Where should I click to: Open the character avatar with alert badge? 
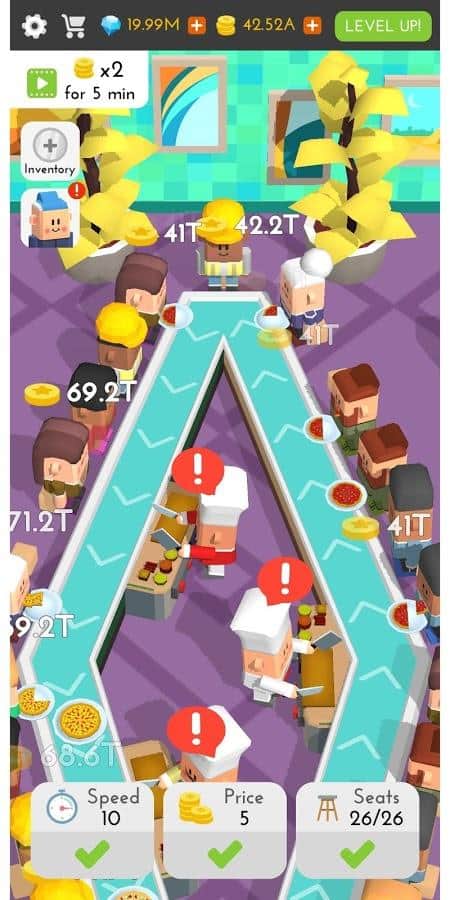50,219
